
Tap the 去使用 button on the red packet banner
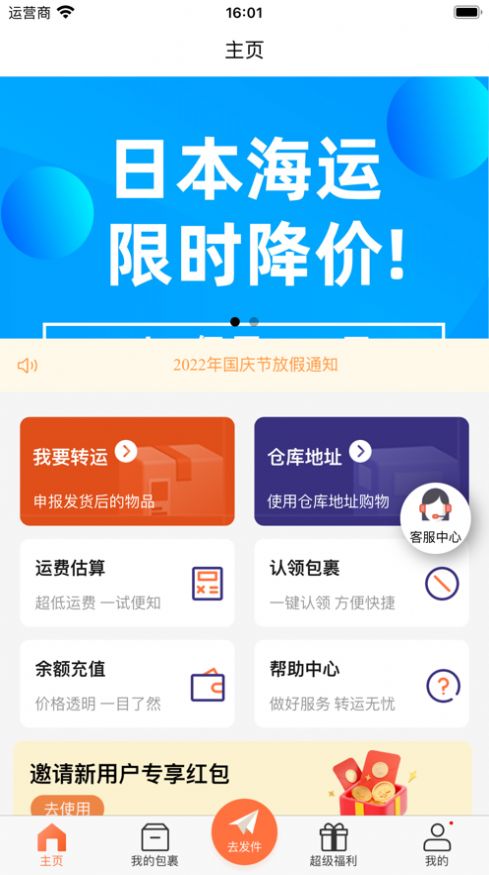(x=68, y=806)
